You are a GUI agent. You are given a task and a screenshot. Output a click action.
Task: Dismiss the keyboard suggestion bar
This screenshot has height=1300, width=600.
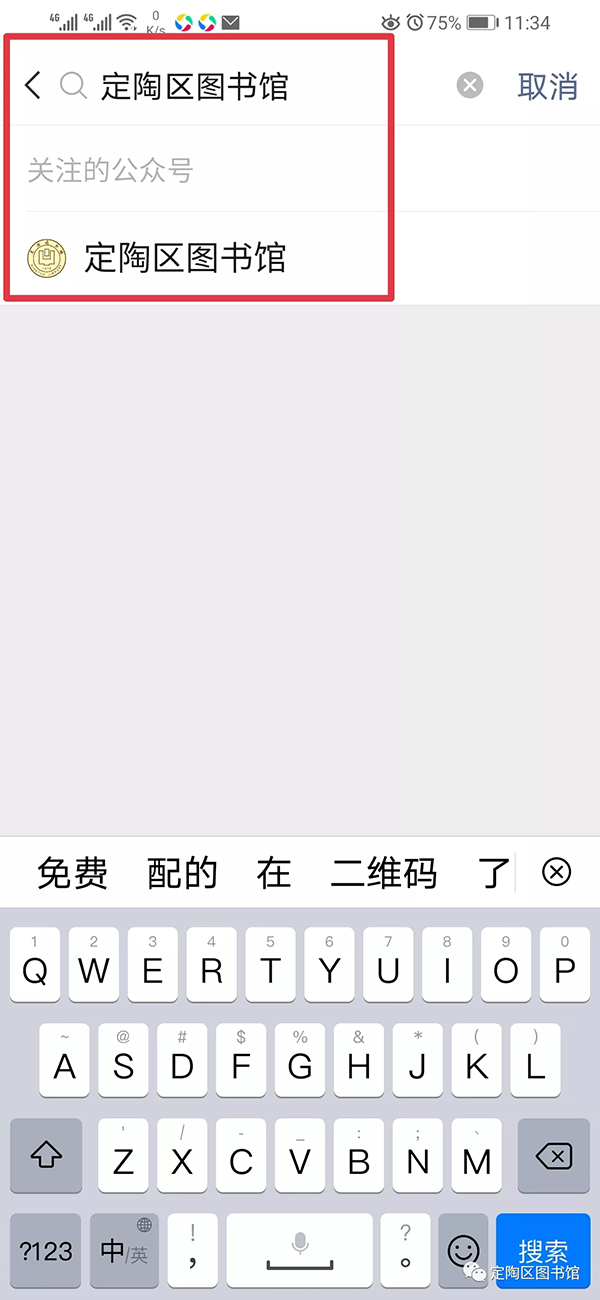pyautogui.click(x=556, y=872)
